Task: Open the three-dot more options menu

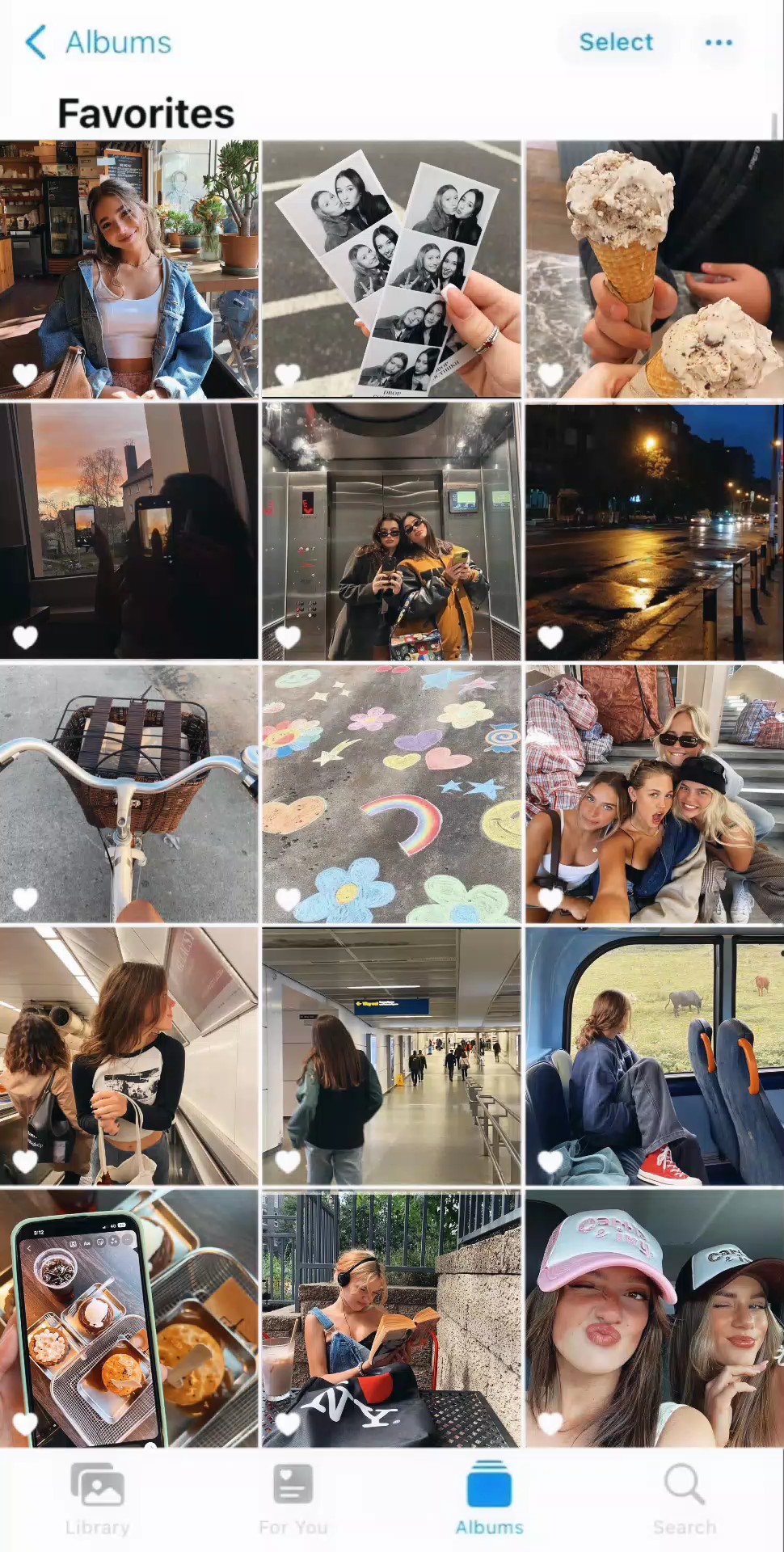Action: tap(719, 42)
